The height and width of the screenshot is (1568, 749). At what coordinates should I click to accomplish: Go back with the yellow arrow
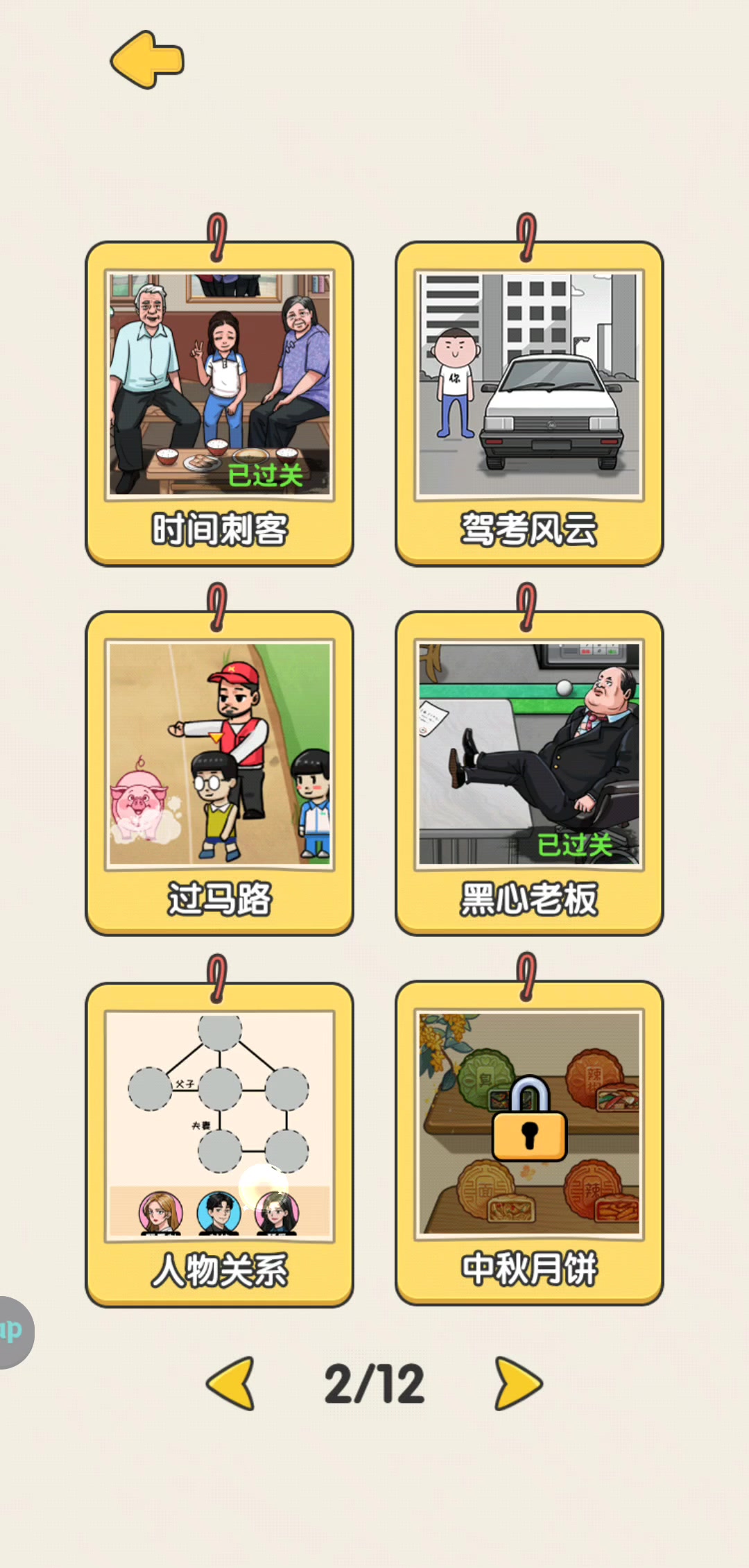coord(147,60)
